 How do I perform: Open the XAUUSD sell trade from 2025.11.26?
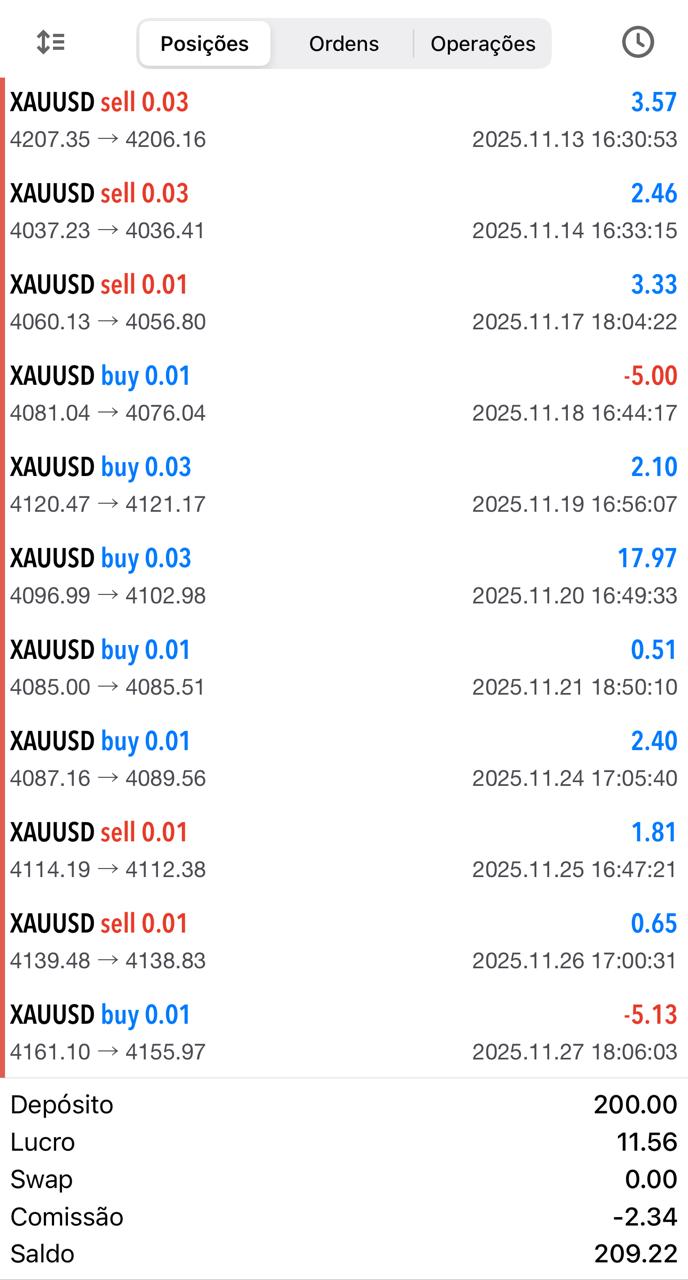343,941
